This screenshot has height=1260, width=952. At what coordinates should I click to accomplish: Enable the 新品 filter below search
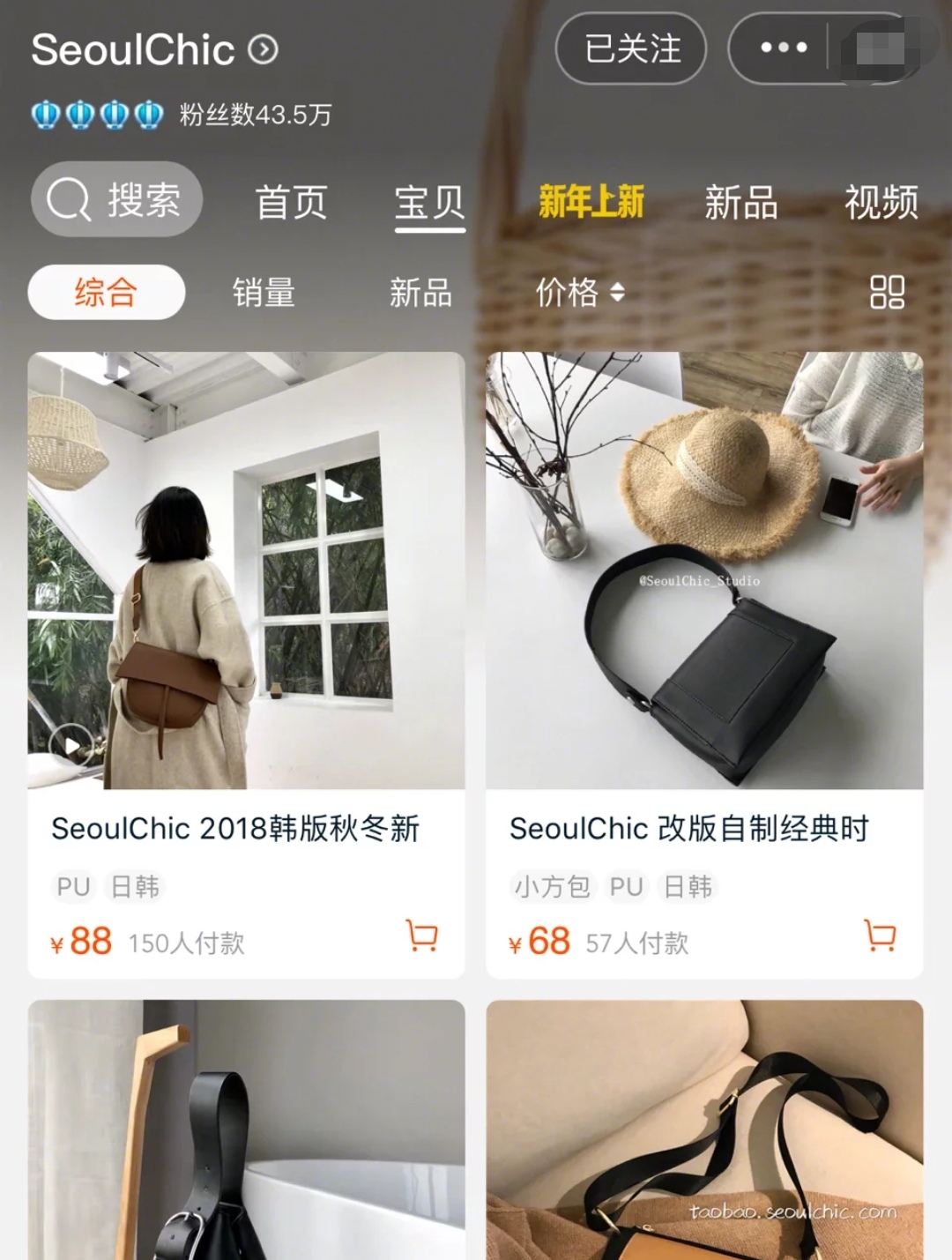point(420,291)
